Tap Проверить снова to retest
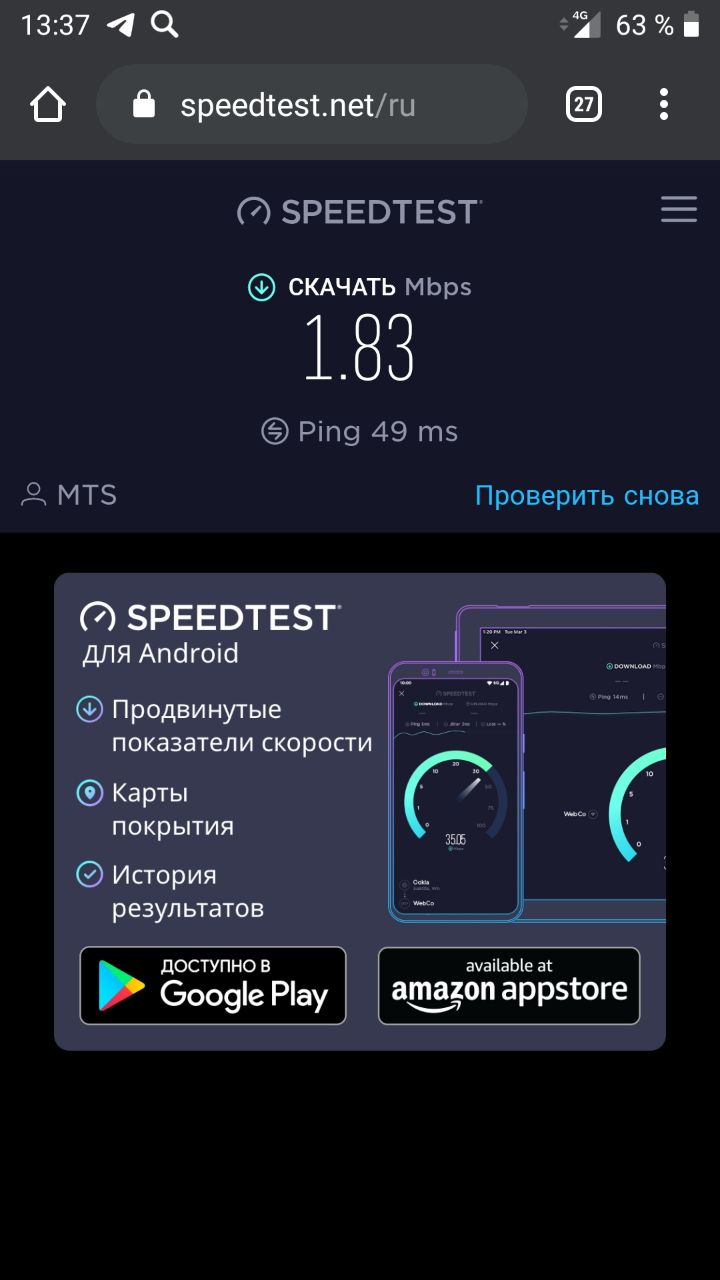 pos(587,496)
